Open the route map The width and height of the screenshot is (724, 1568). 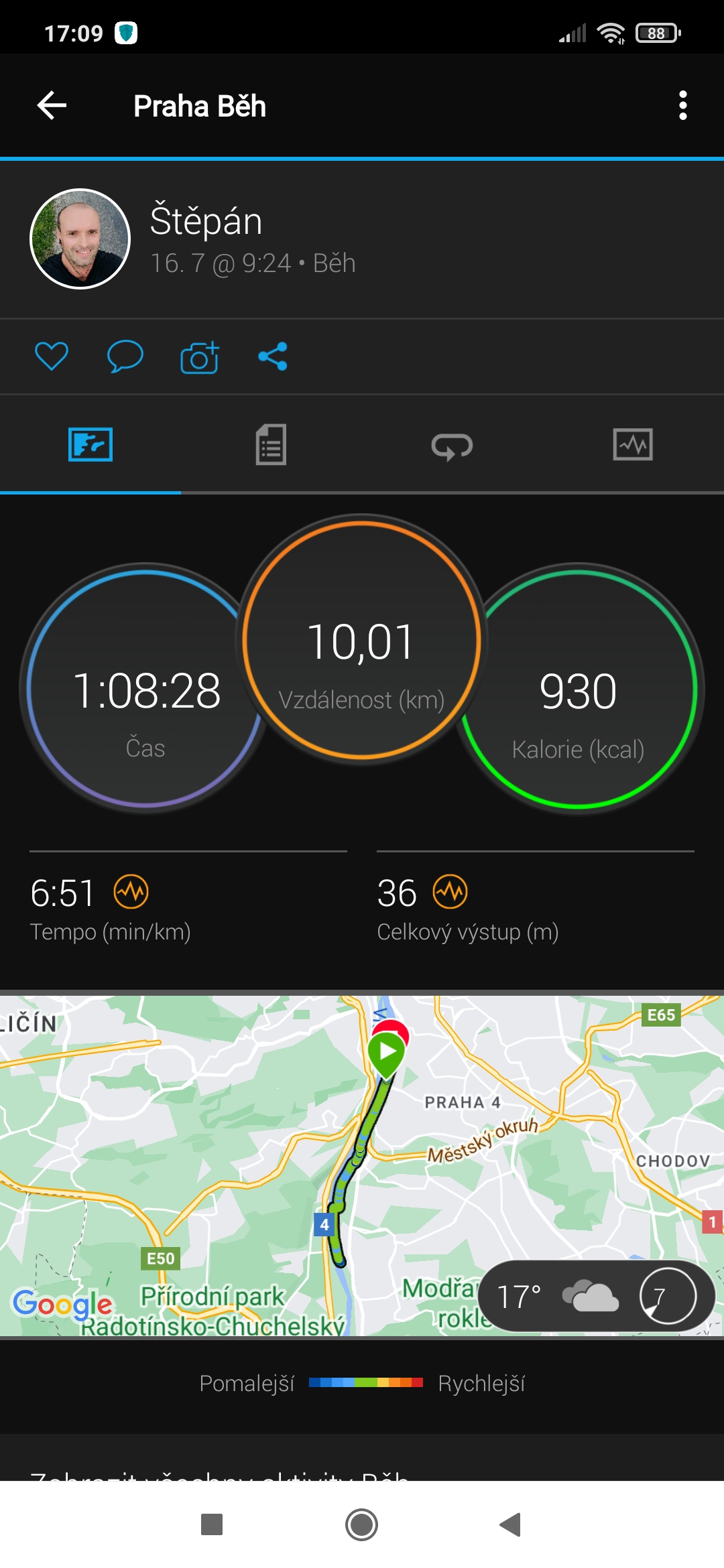(362, 1165)
